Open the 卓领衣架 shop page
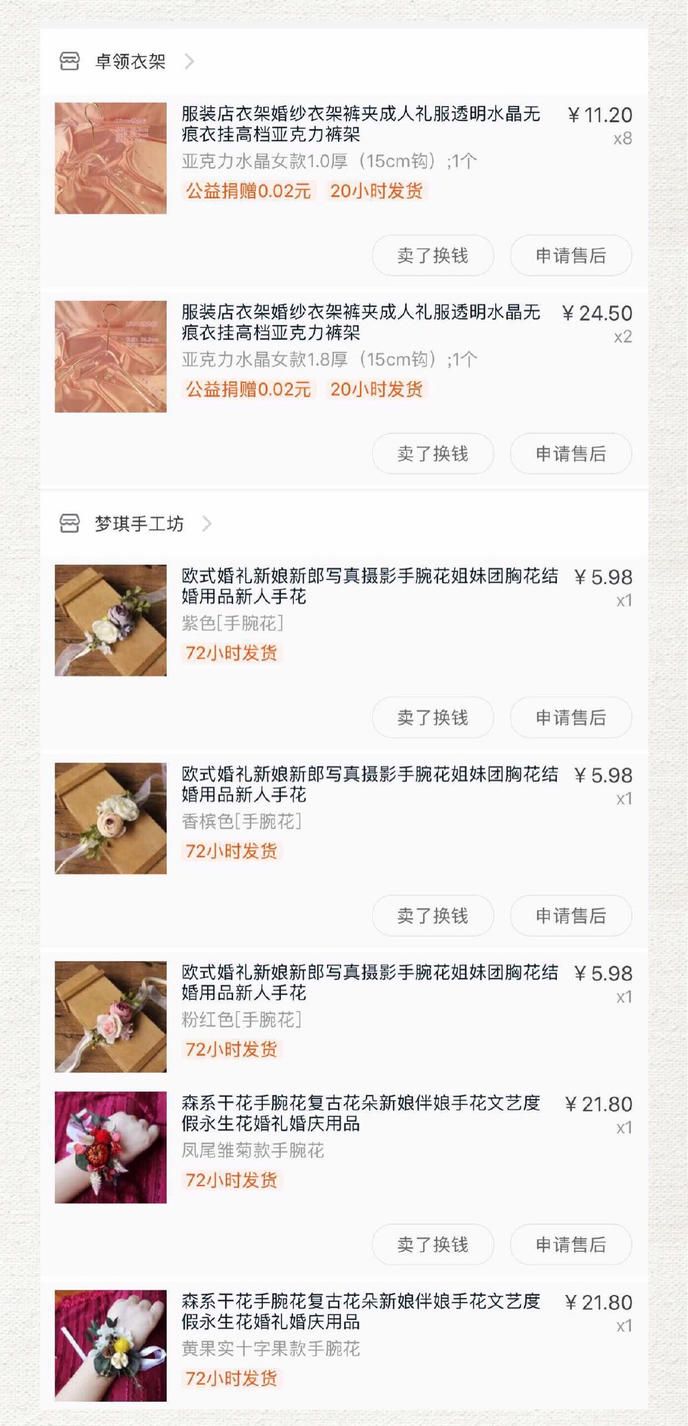This screenshot has width=688, height=1426. 128,62
